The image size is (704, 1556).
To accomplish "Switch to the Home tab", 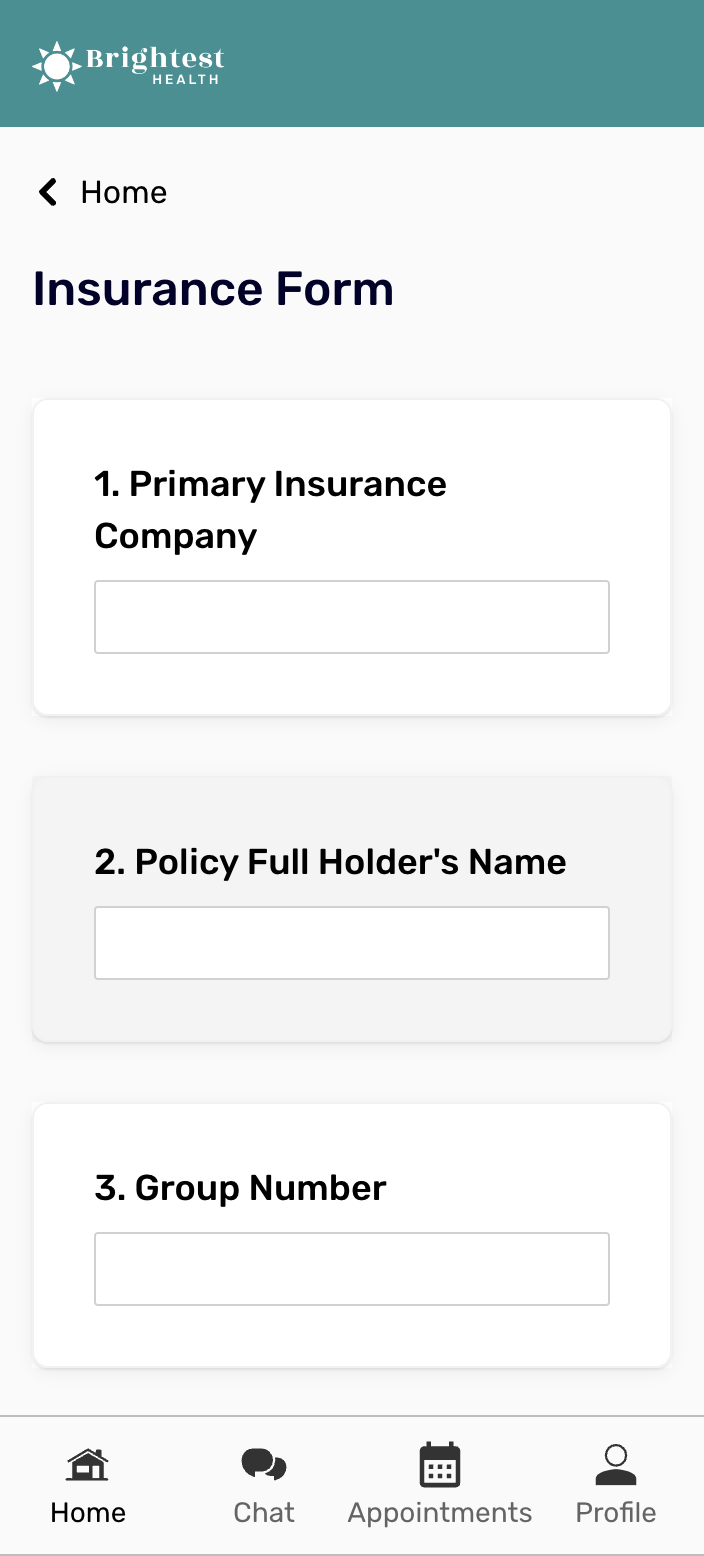I will pyautogui.click(x=88, y=1485).
